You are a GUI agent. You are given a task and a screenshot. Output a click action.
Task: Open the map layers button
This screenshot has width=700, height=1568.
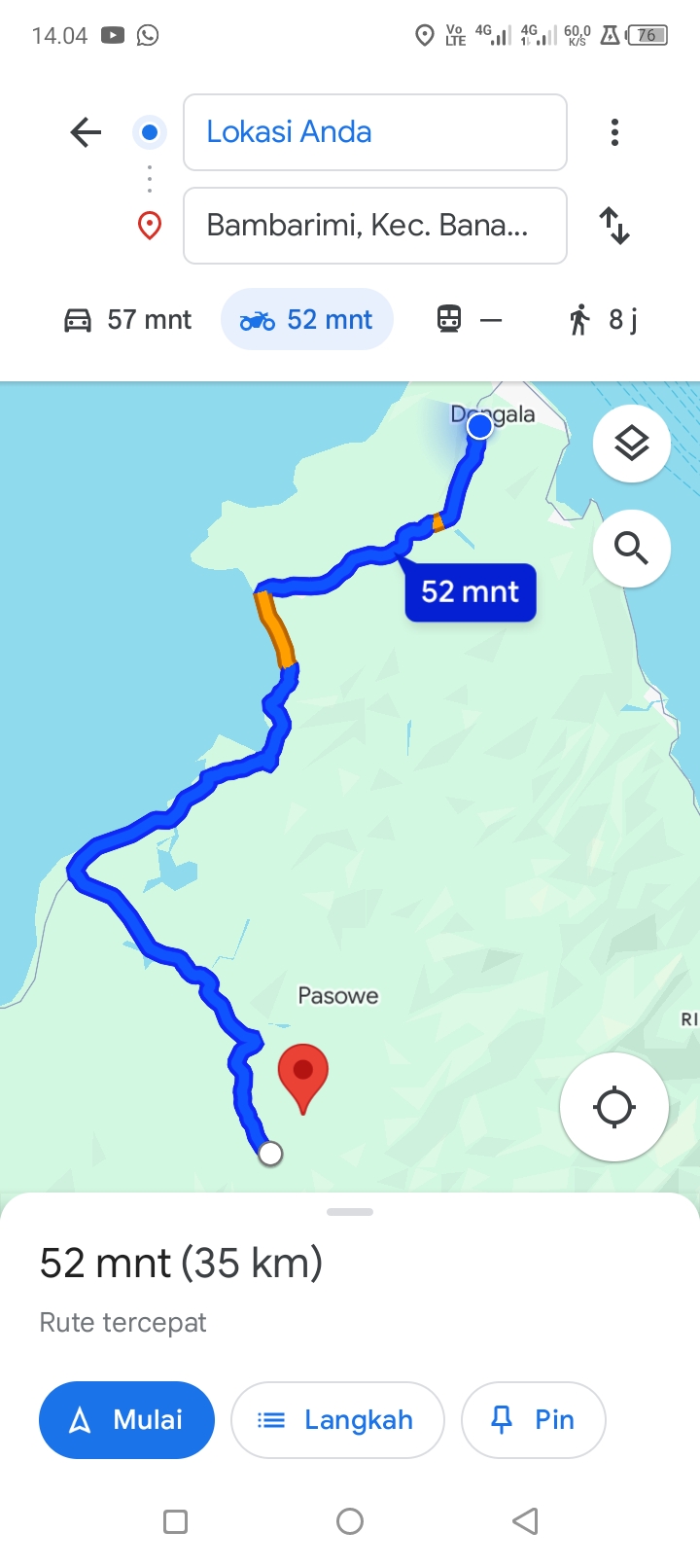(x=632, y=444)
